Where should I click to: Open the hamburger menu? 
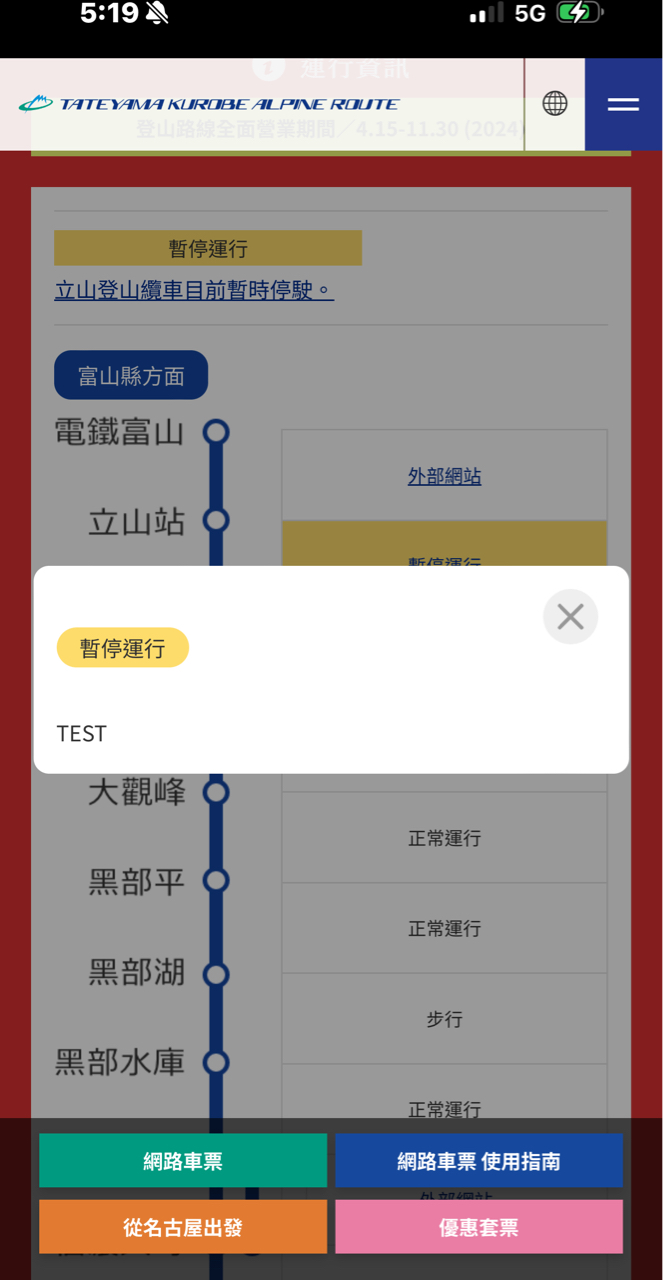point(623,104)
